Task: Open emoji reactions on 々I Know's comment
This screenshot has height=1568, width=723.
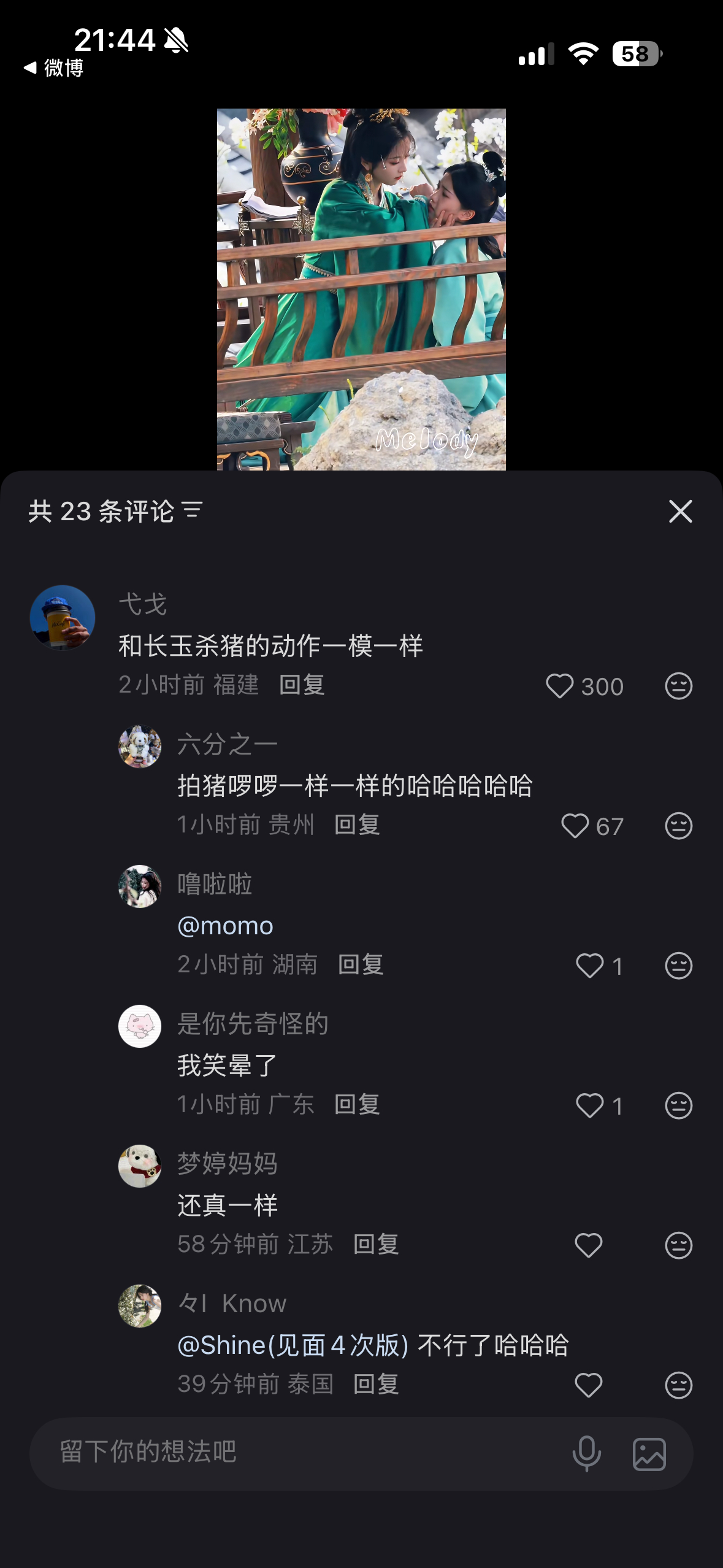Action: point(677,1385)
